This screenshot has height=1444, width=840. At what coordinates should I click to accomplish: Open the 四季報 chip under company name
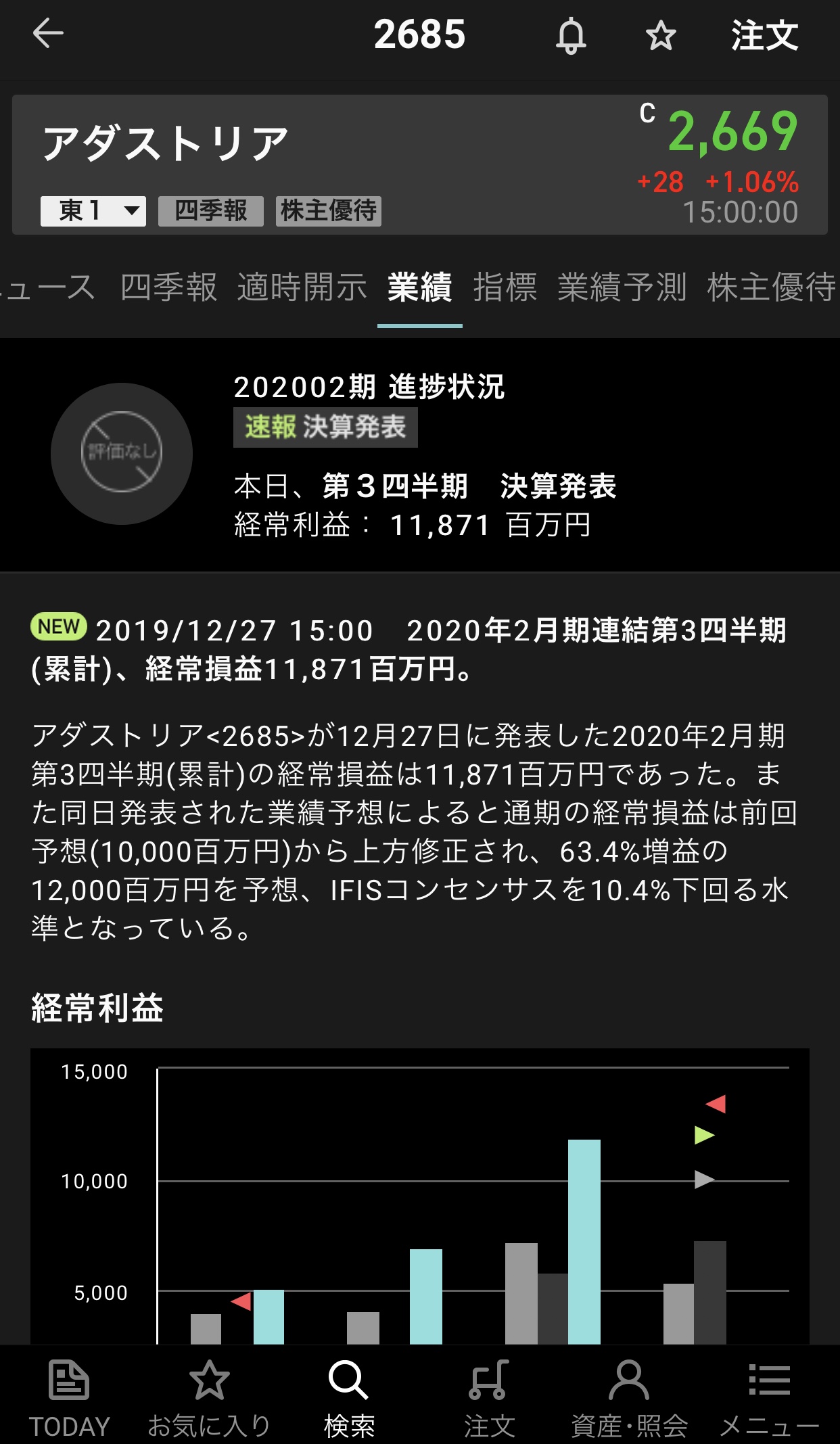(x=211, y=211)
